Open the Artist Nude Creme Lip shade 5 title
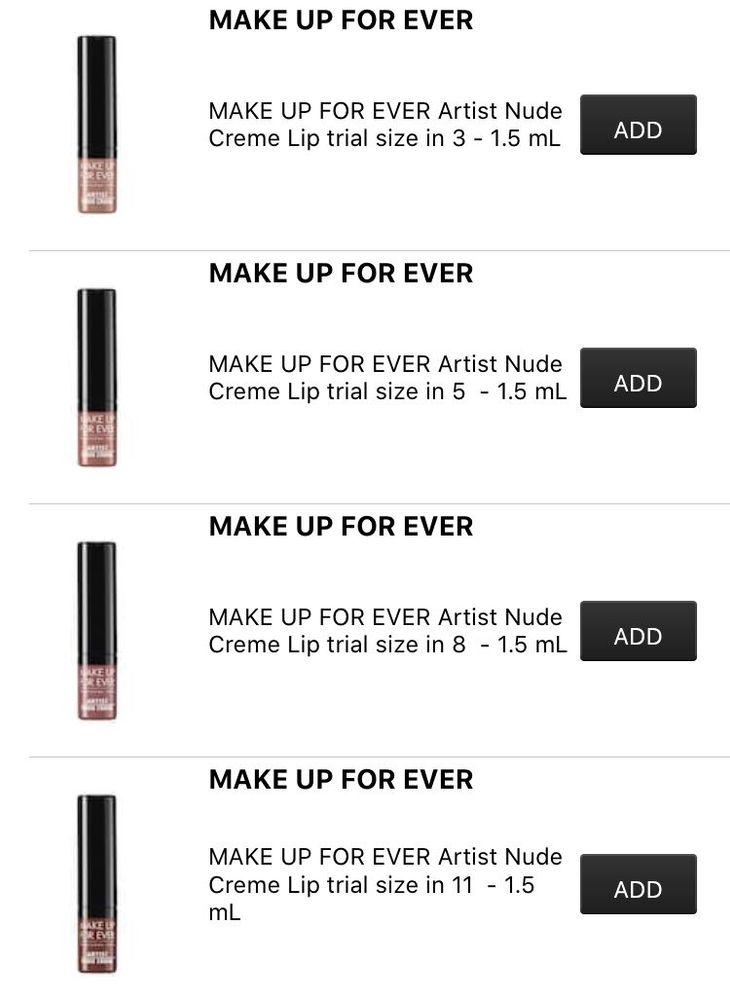Viewport: 730px width, 999px height. click(385, 377)
